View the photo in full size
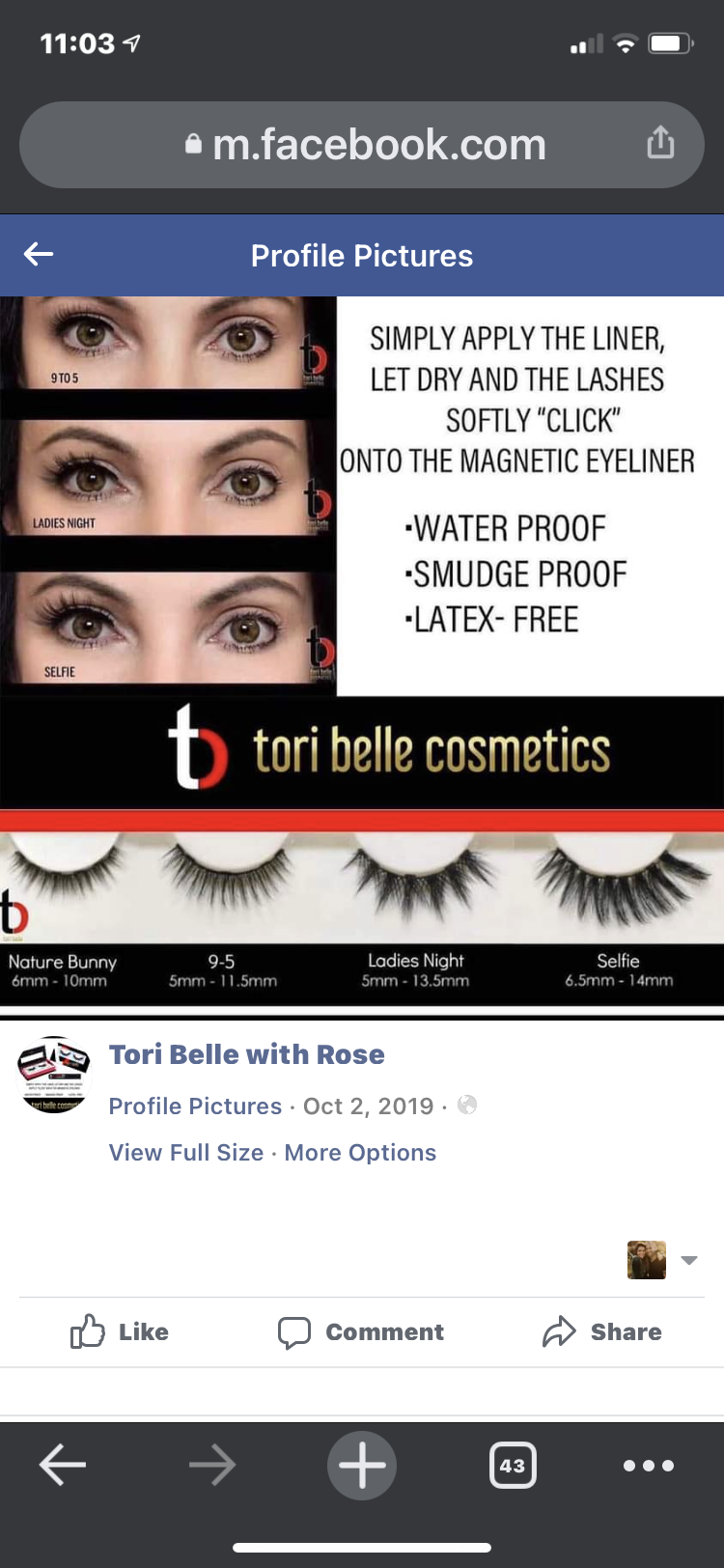Screen dimensions: 724x1568 (x=185, y=1153)
